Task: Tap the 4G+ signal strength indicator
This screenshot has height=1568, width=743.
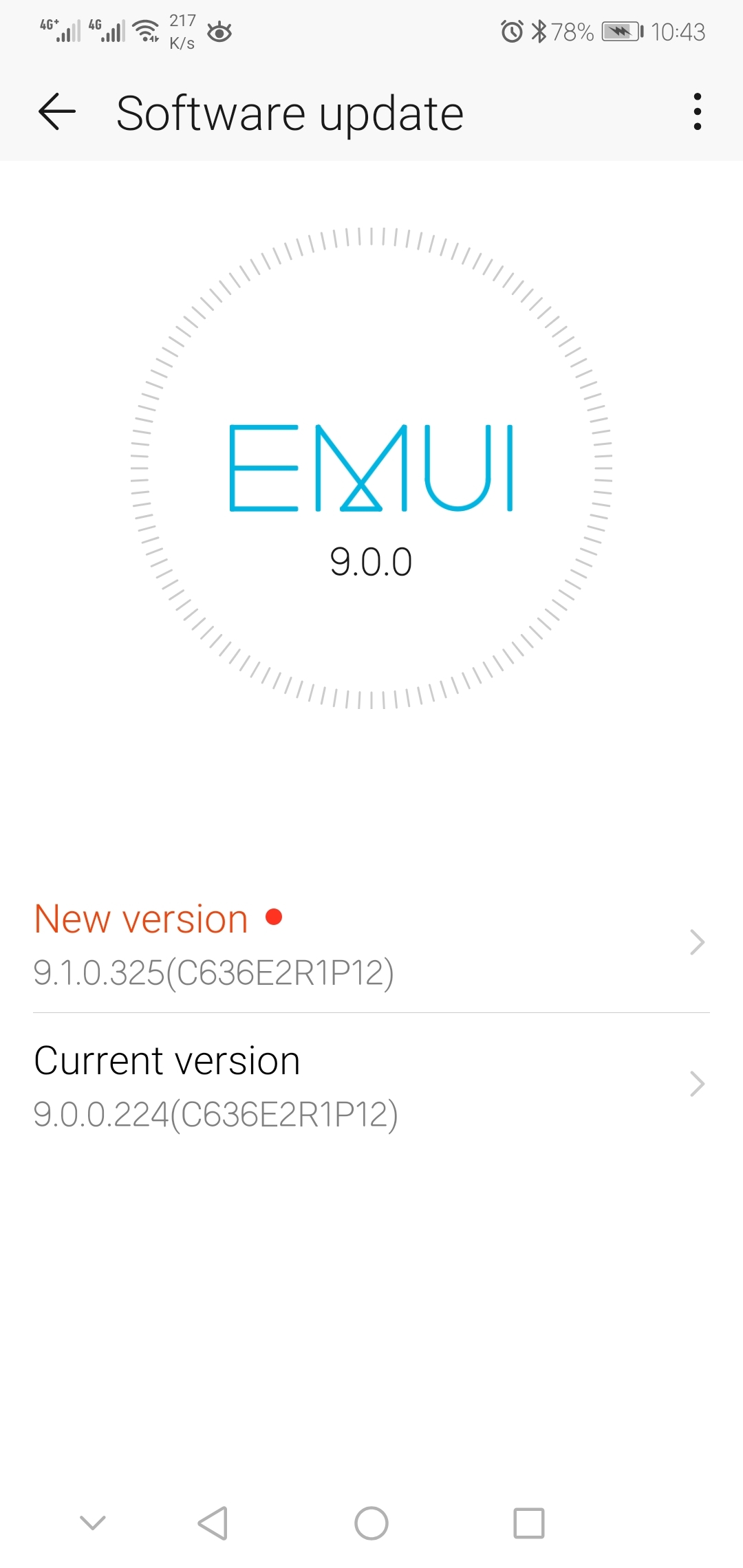Action: (62, 31)
